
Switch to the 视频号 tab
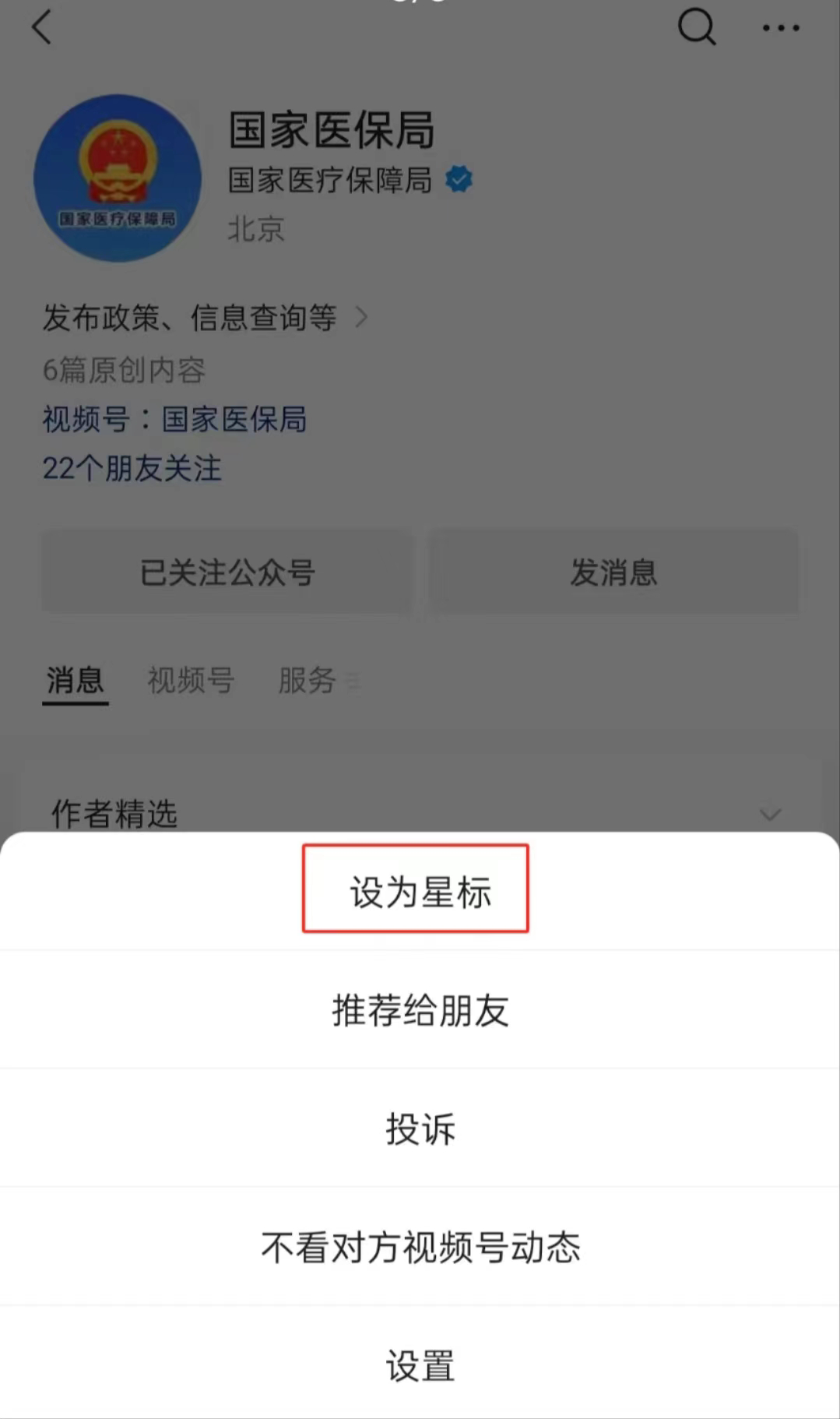click(x=191, y=681)
